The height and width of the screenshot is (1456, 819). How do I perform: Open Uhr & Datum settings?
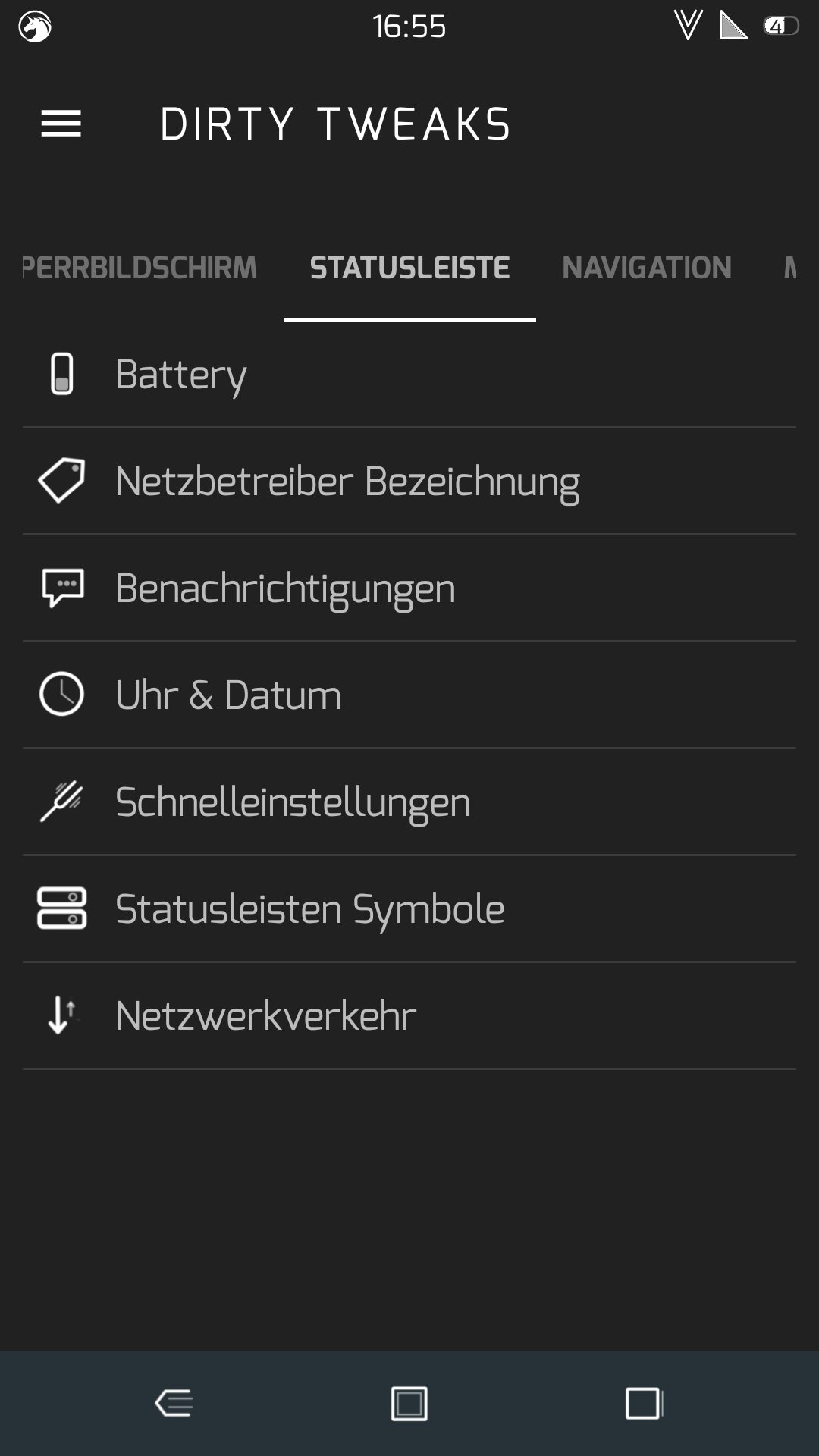(409, 695)
